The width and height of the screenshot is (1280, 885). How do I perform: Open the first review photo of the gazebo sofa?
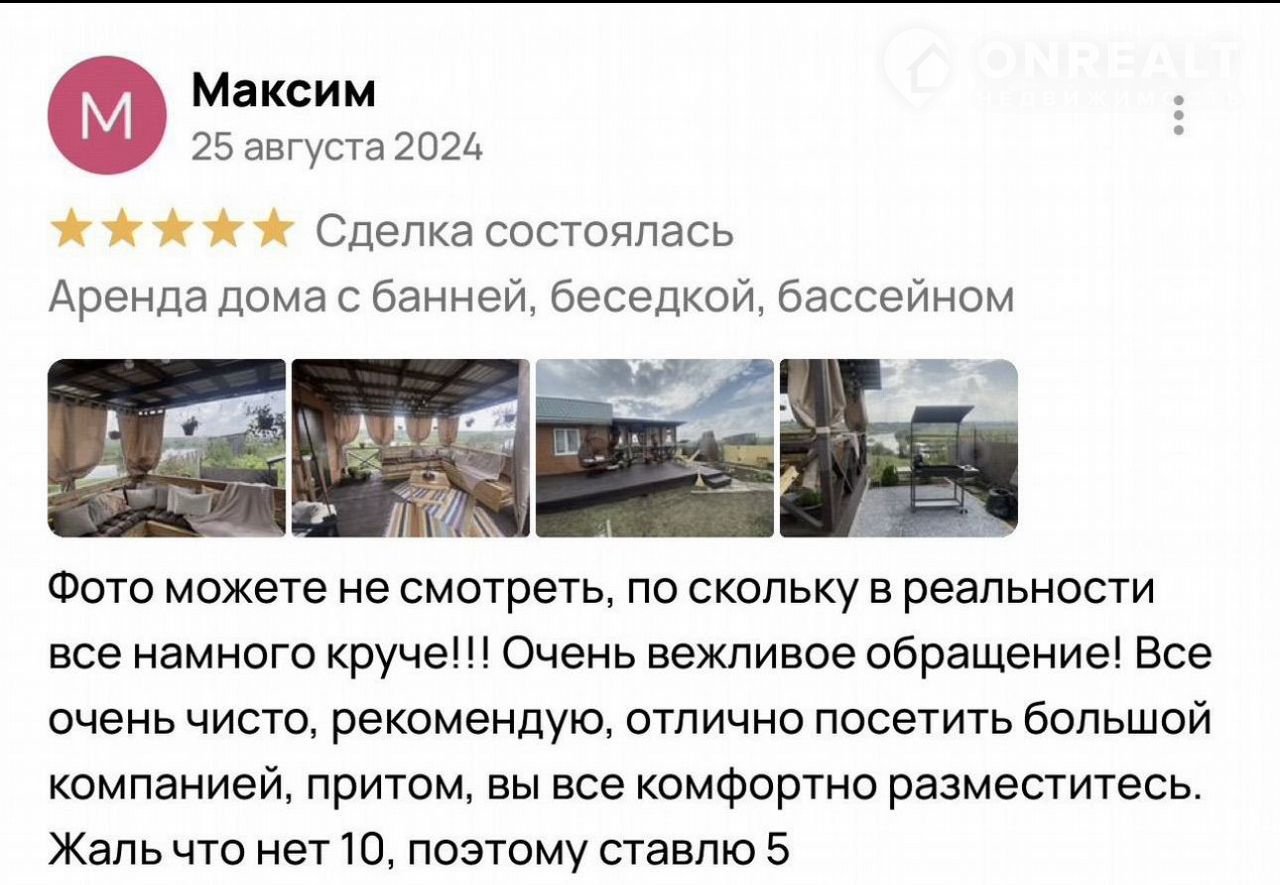(x=166, y=448)
